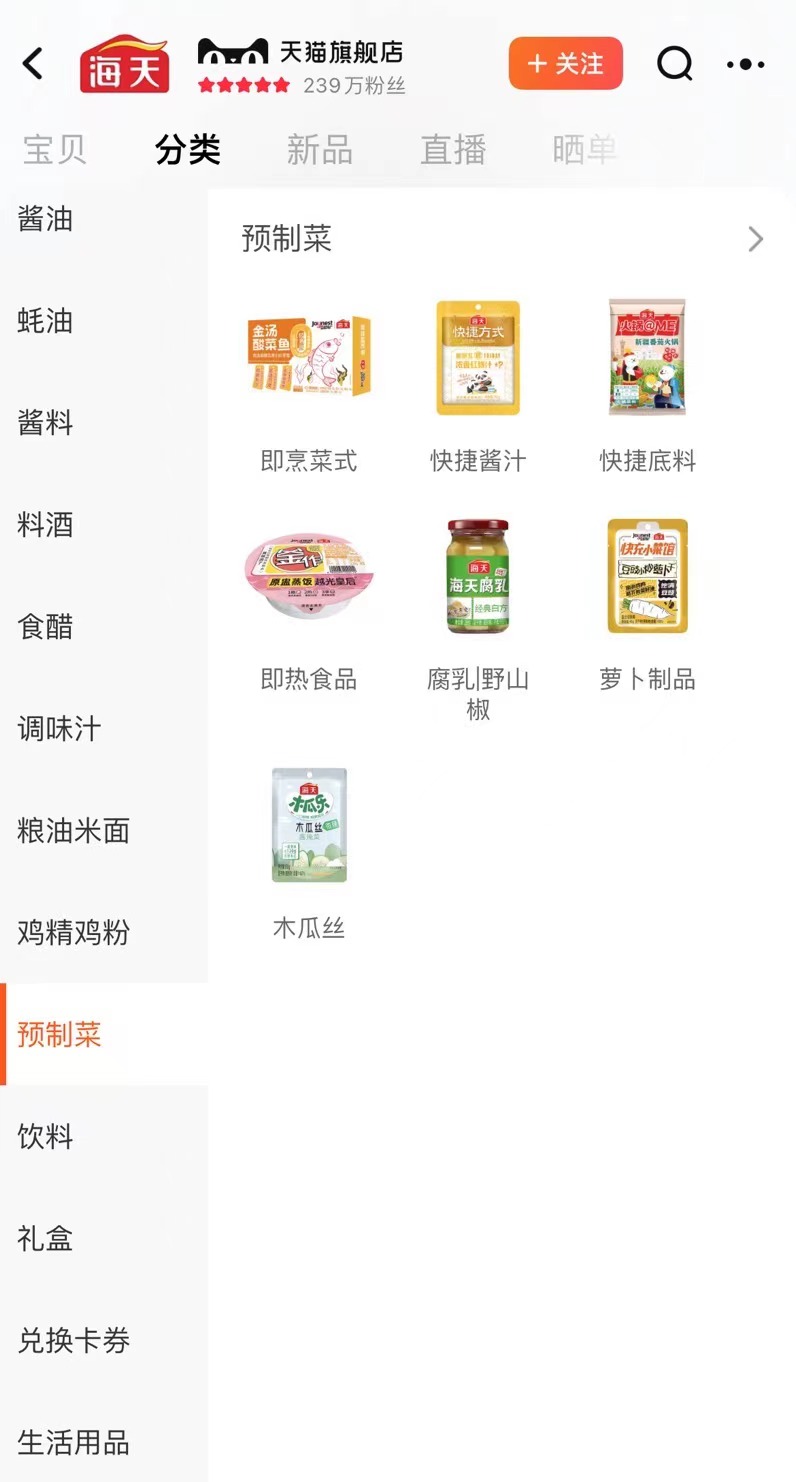Select the 蚝油 category
The image size is (796, 1482).
coord(46,321)
